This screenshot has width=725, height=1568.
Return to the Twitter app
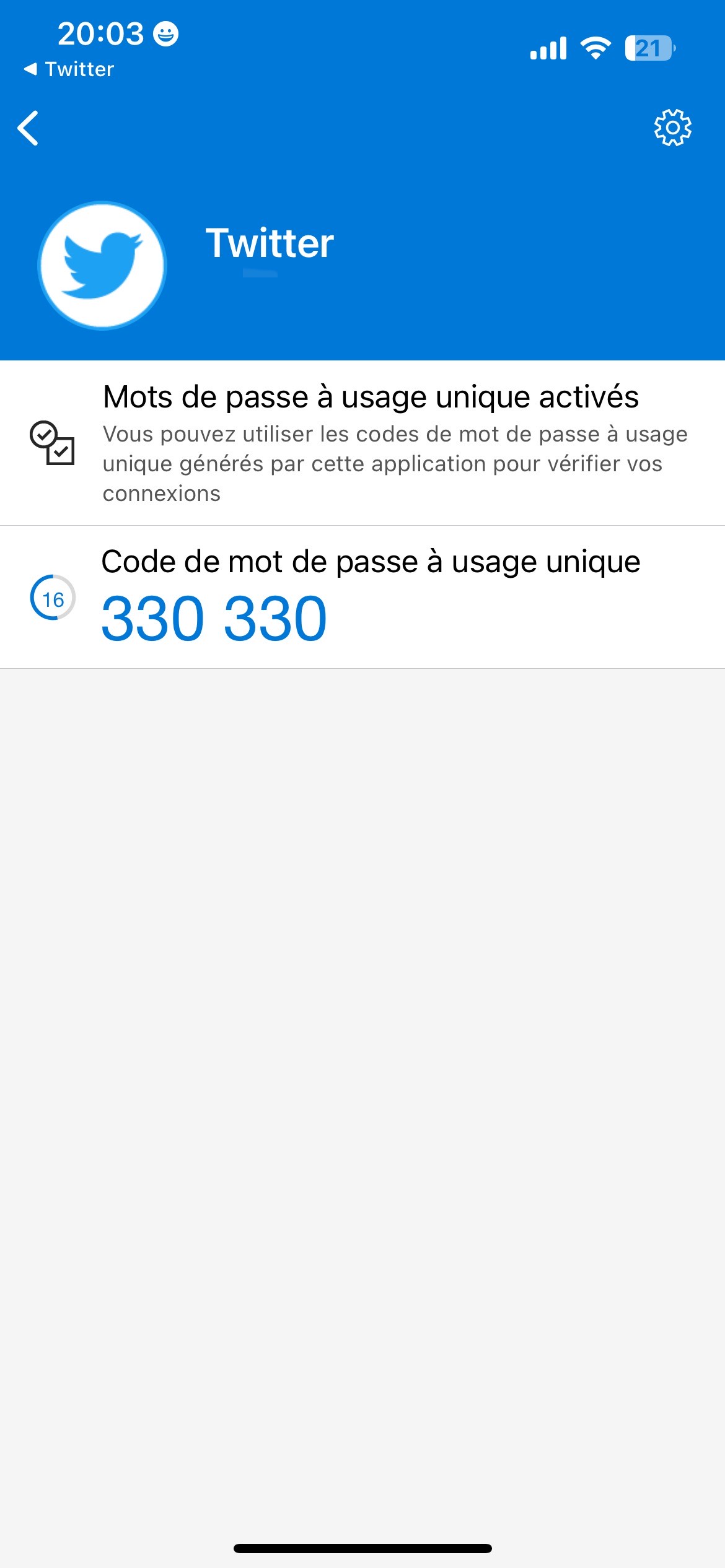click(69, 69)
